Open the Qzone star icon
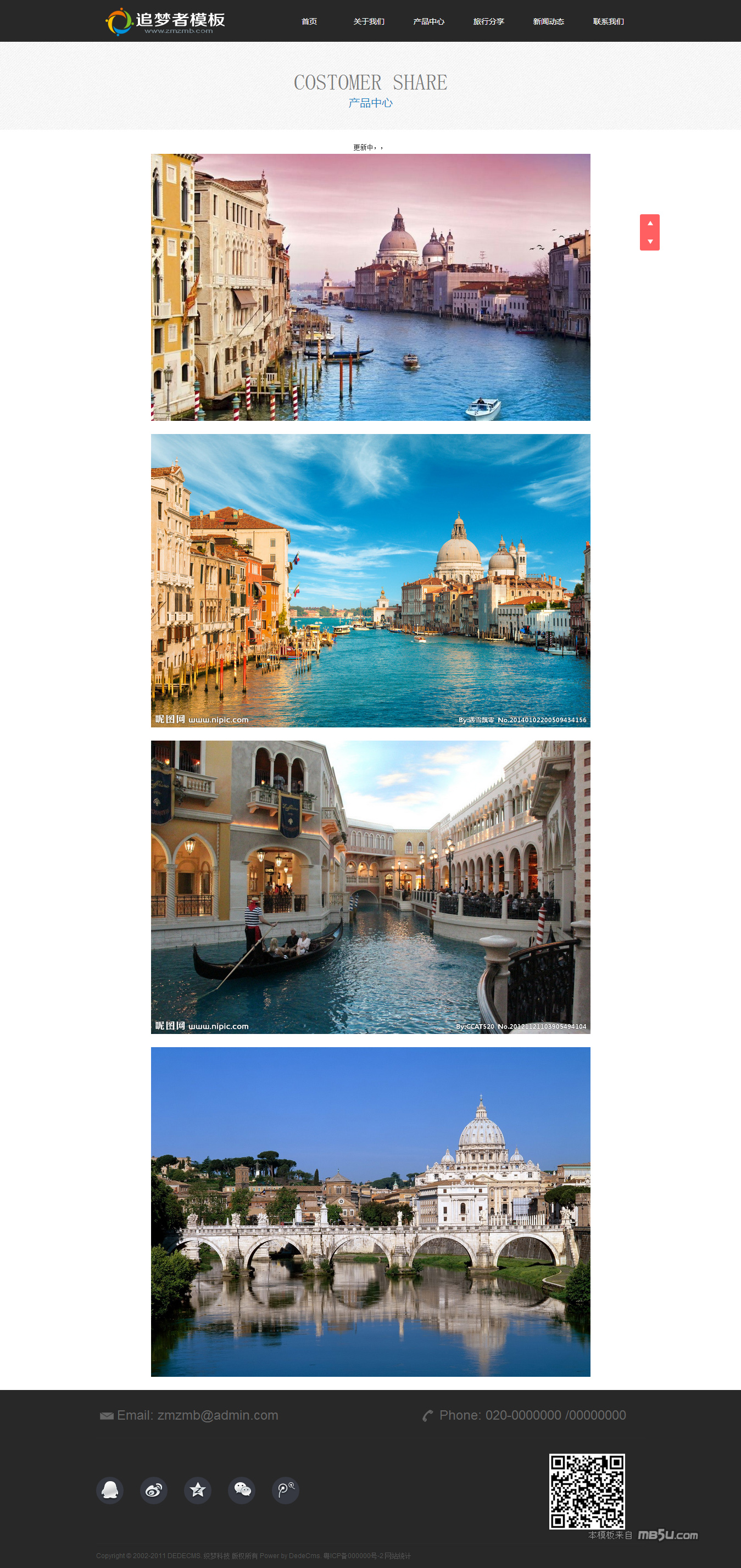The image size is (741, 1568). pyautogui.click(x=198, y=1489)
